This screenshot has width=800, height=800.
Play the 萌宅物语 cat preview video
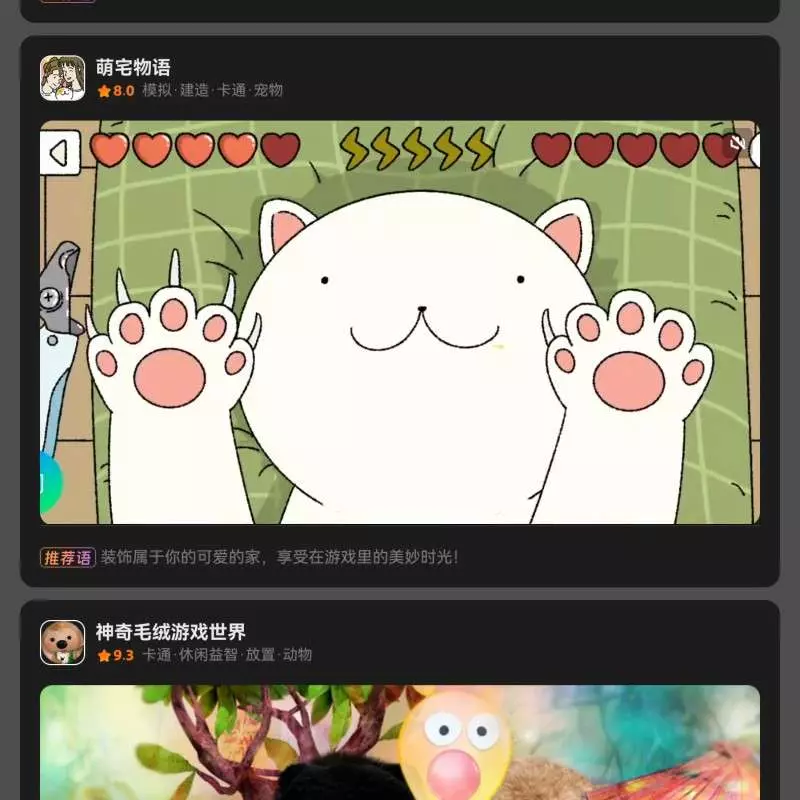pos(400,330)
